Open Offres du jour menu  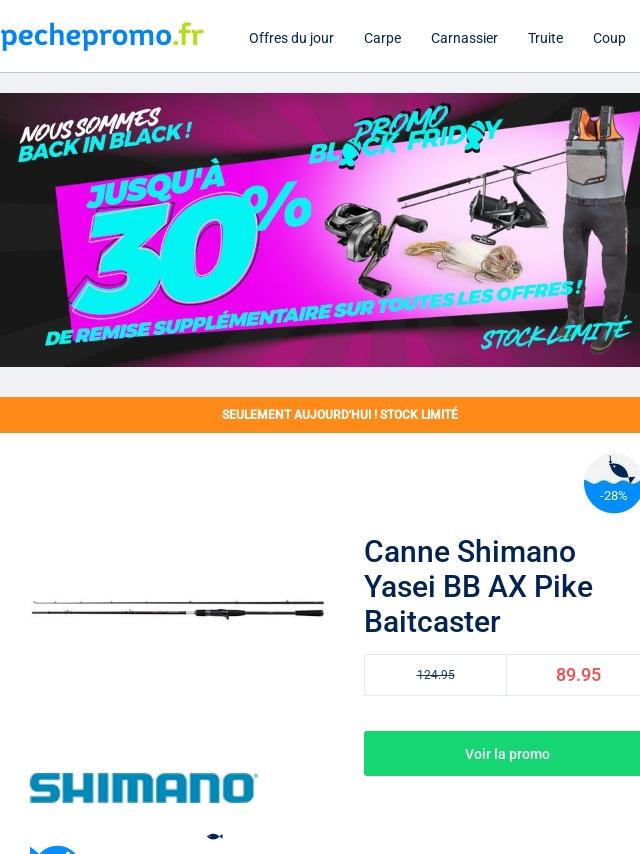(x=291, y=38)
